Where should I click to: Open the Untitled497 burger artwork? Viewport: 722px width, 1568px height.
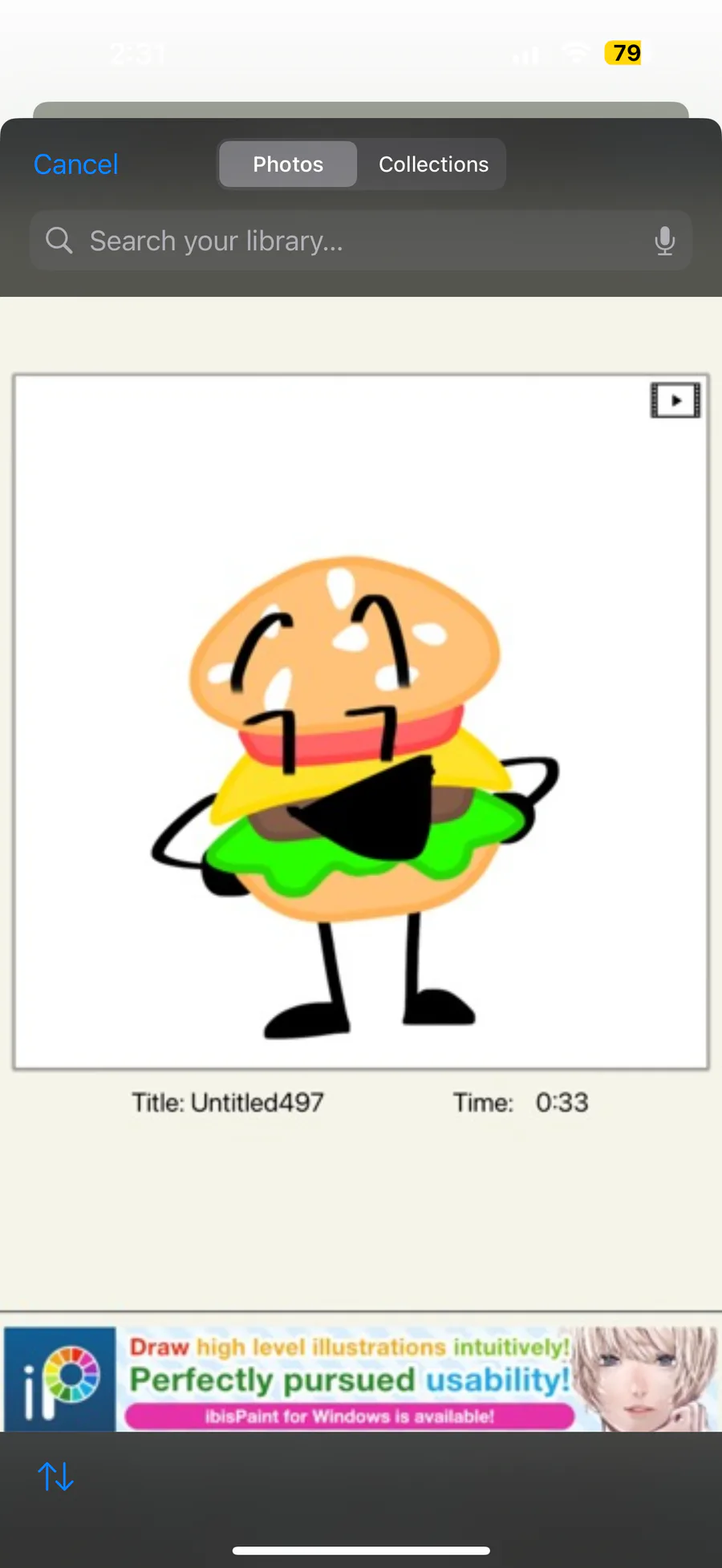tap(361, 722)
